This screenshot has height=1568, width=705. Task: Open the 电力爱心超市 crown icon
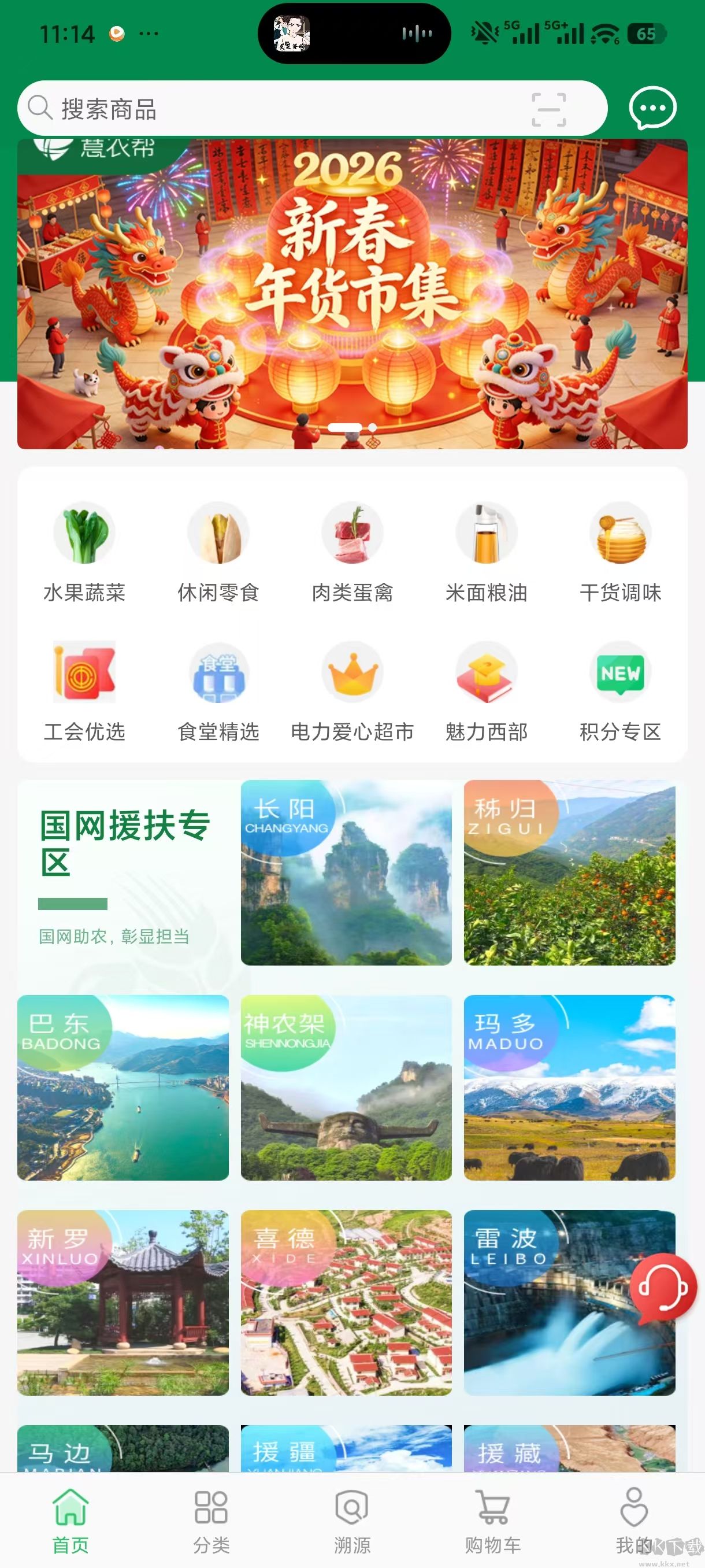353,672
